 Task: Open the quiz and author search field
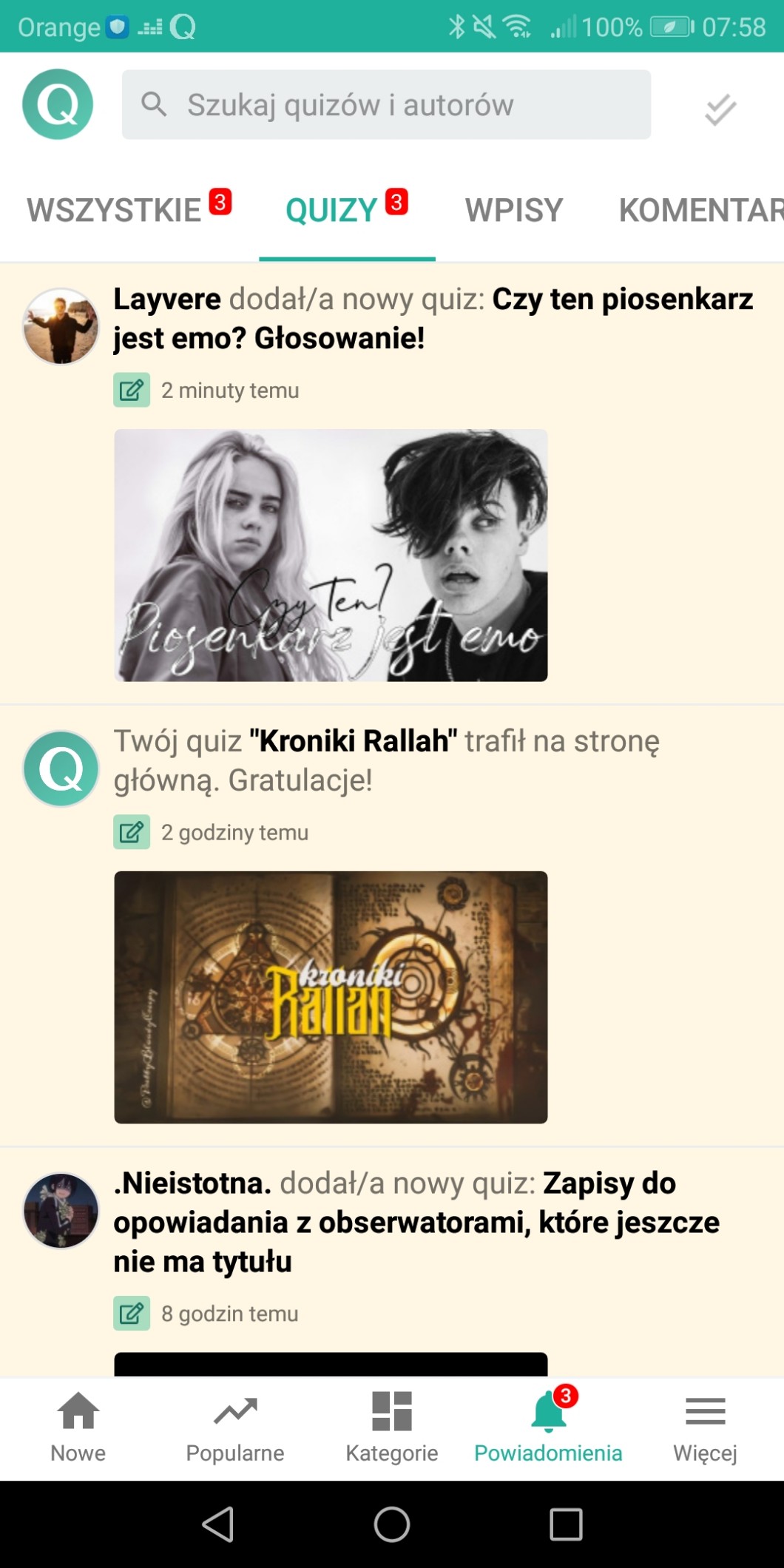[x=386, y=104]
